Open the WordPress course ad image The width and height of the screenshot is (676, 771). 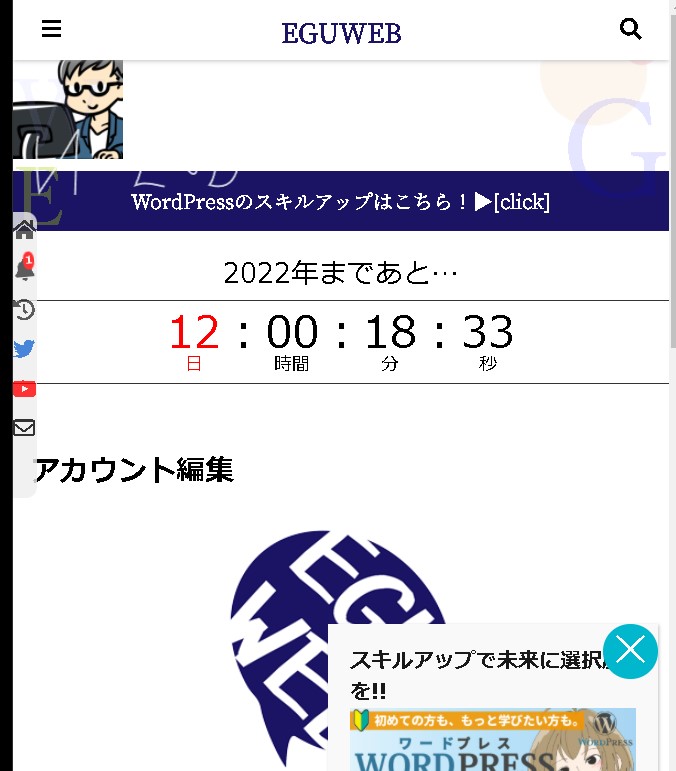[492, 740]
